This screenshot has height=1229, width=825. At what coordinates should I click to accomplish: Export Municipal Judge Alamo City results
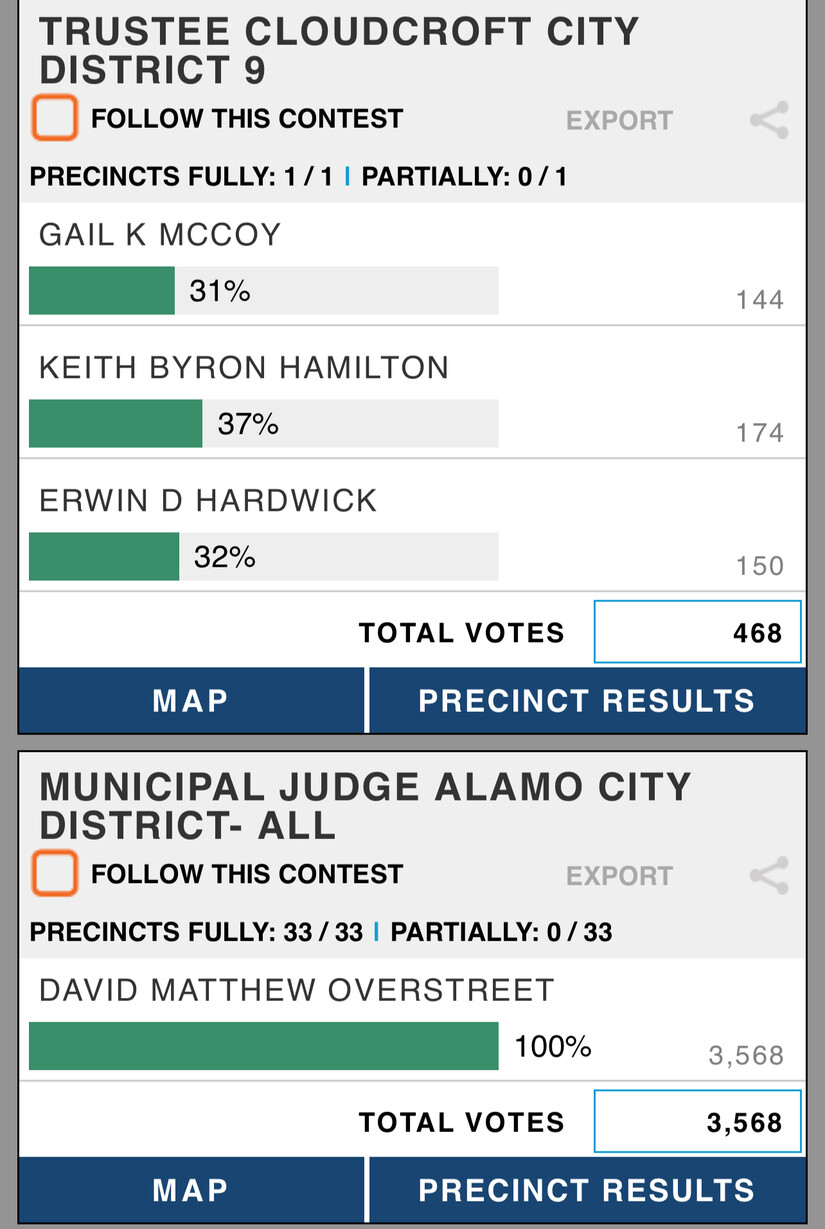click(x=619, y=876)
